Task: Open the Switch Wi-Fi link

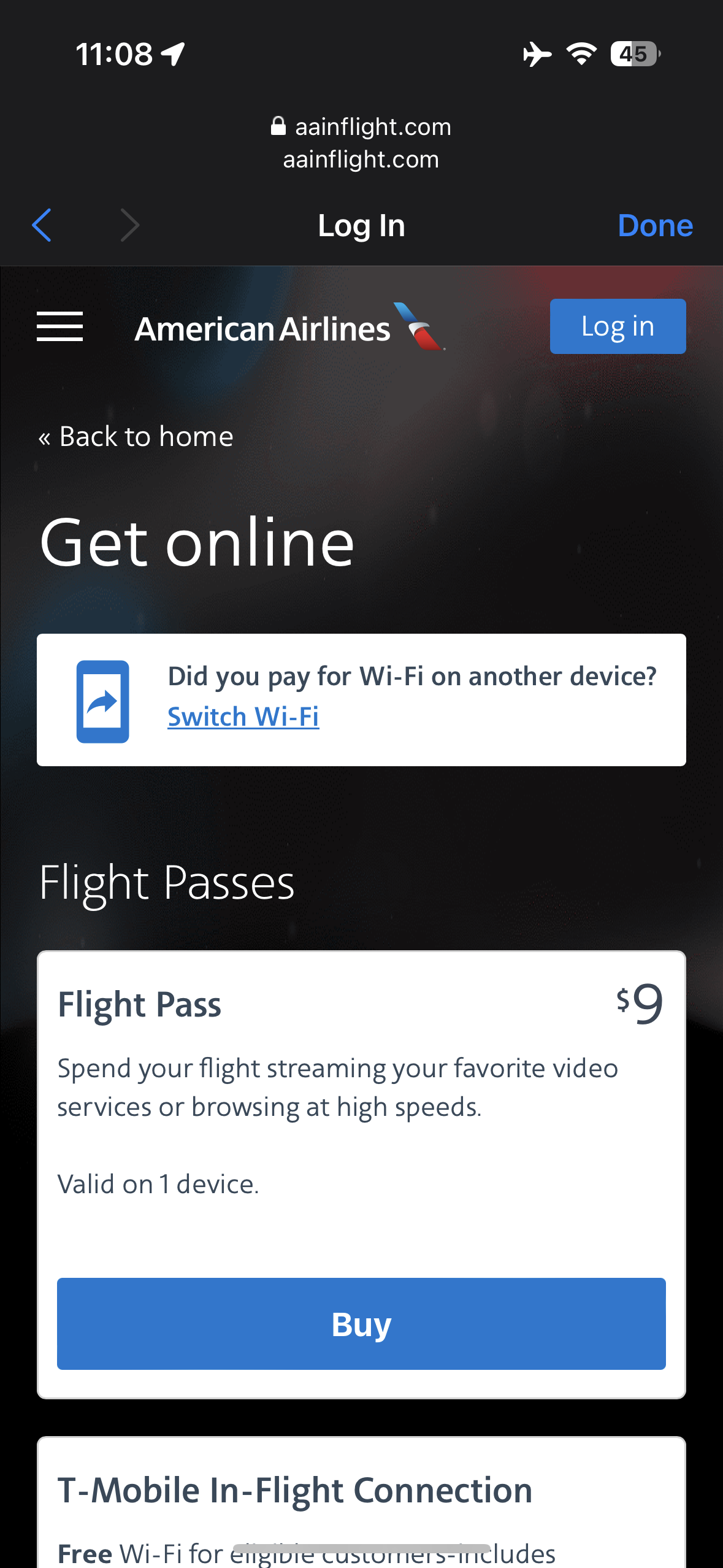Action: point(243,717)
